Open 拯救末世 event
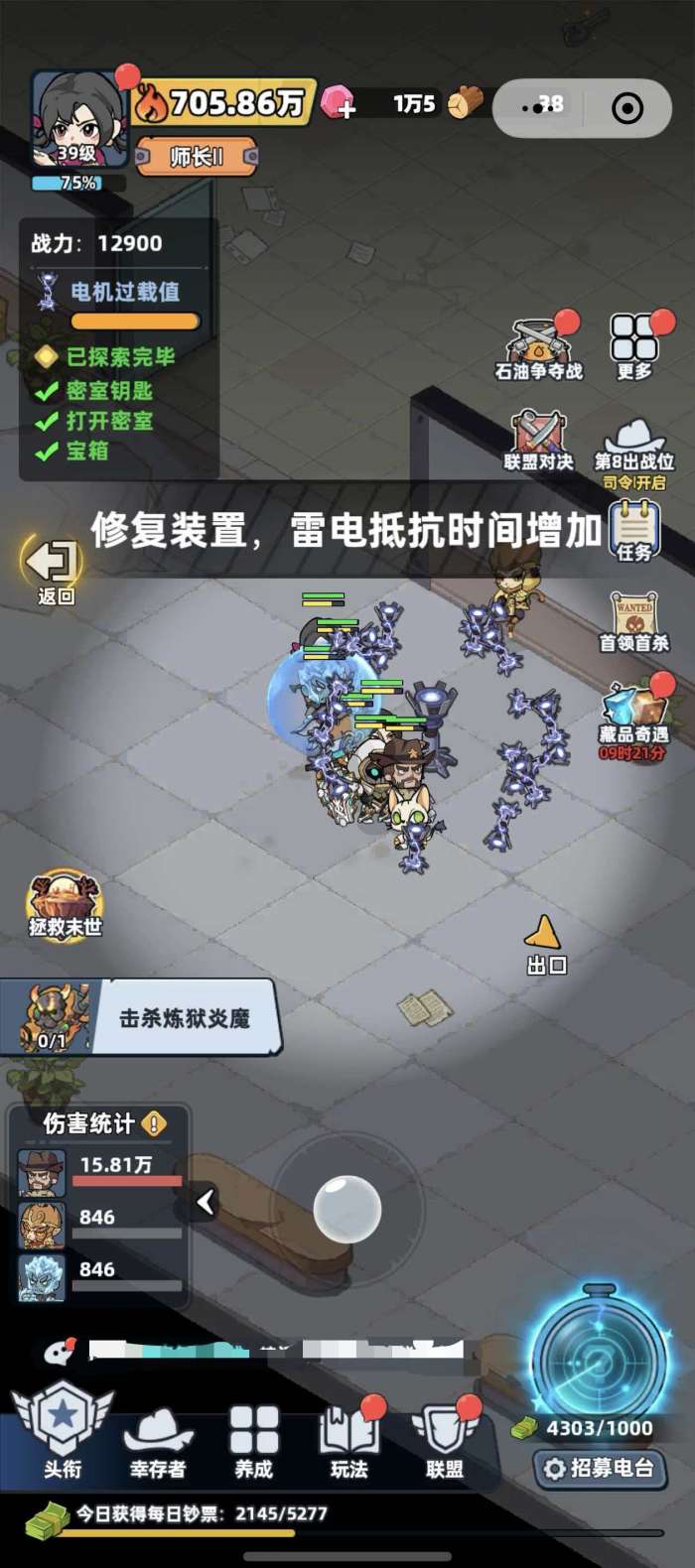This screenshot has height=1568, width=695. (x=65, y=905)
